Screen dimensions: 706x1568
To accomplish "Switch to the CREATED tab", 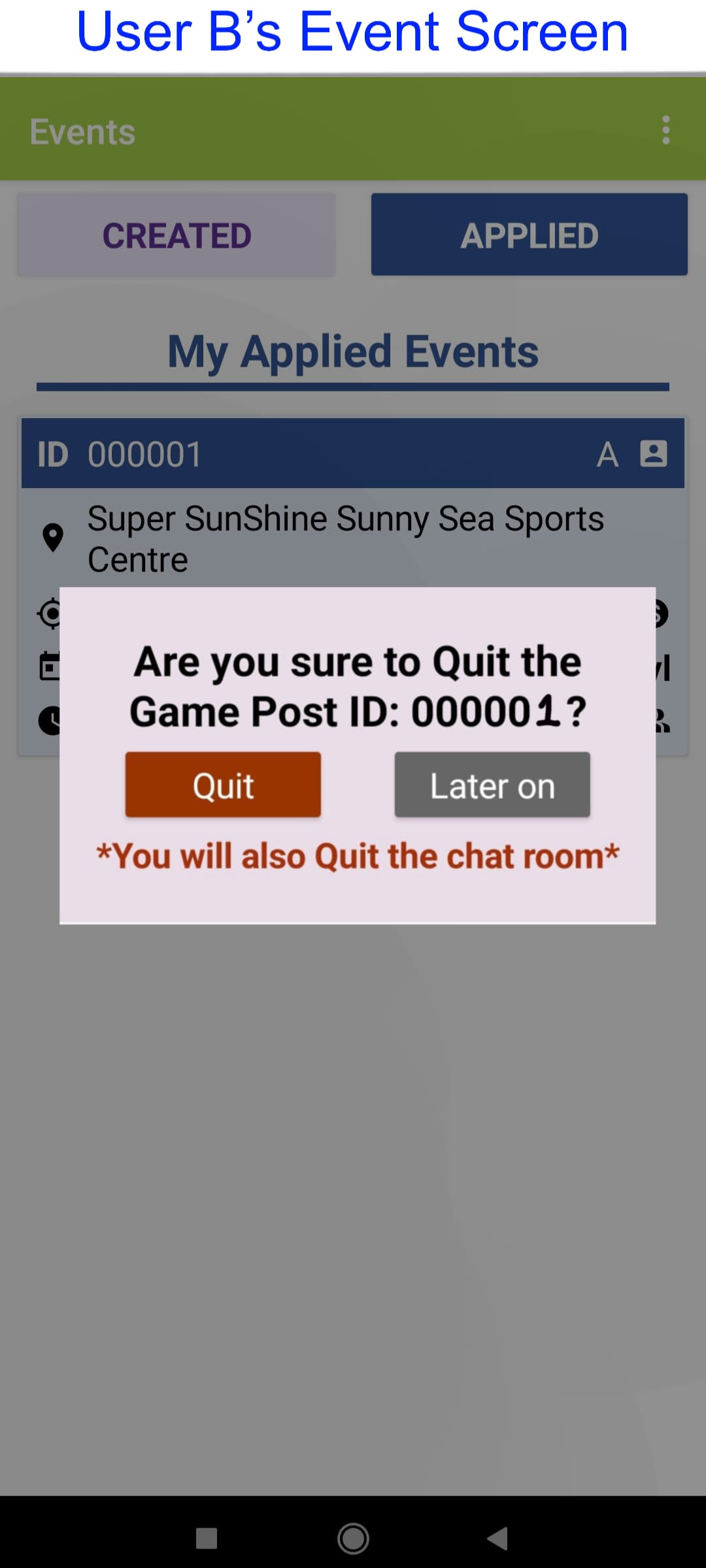I will coord(176,235).
